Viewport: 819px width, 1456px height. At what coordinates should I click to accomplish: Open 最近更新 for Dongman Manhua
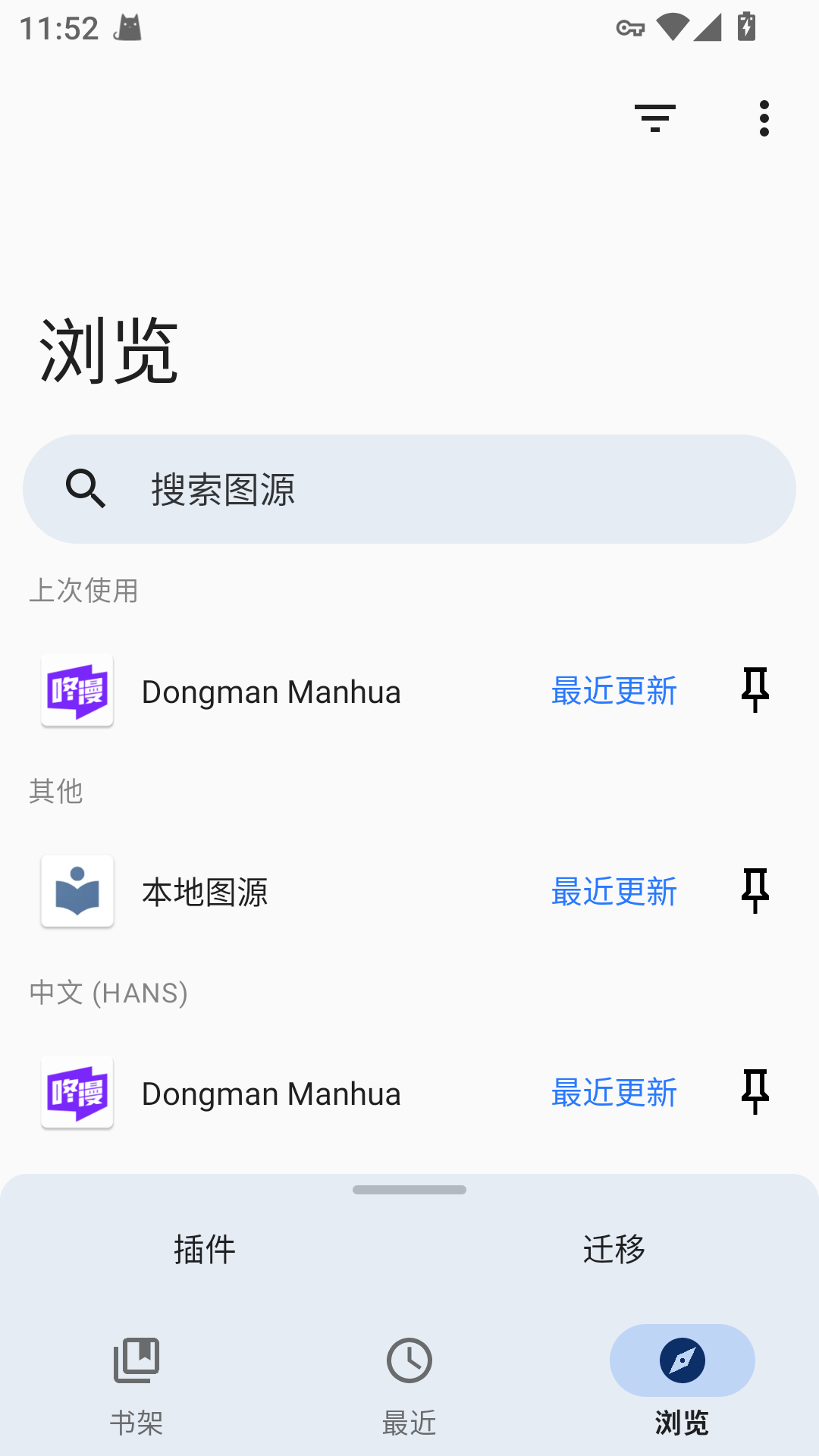click(613, 691)
